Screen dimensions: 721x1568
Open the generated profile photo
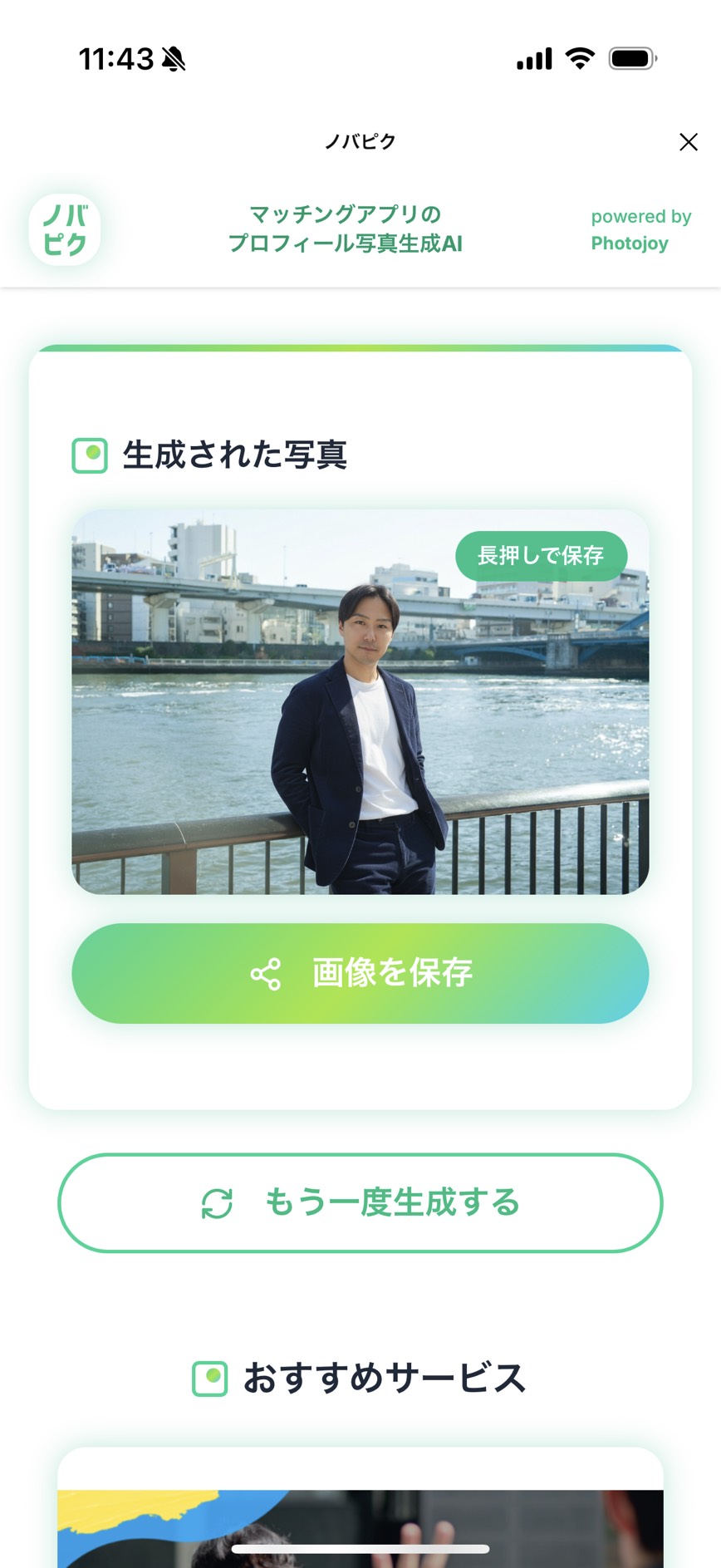(360, 702)
